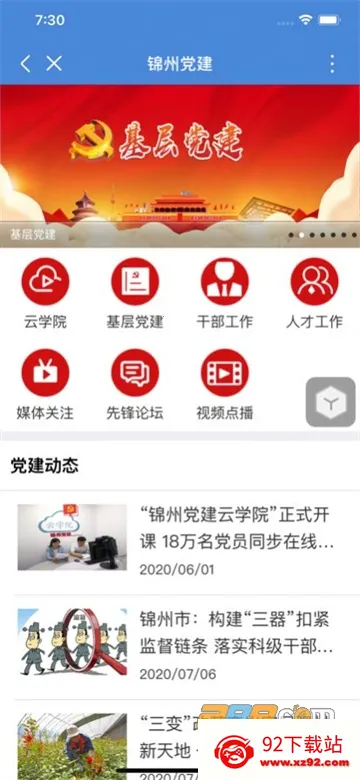Tap the floating gray cube button

(x=331, y=402)
